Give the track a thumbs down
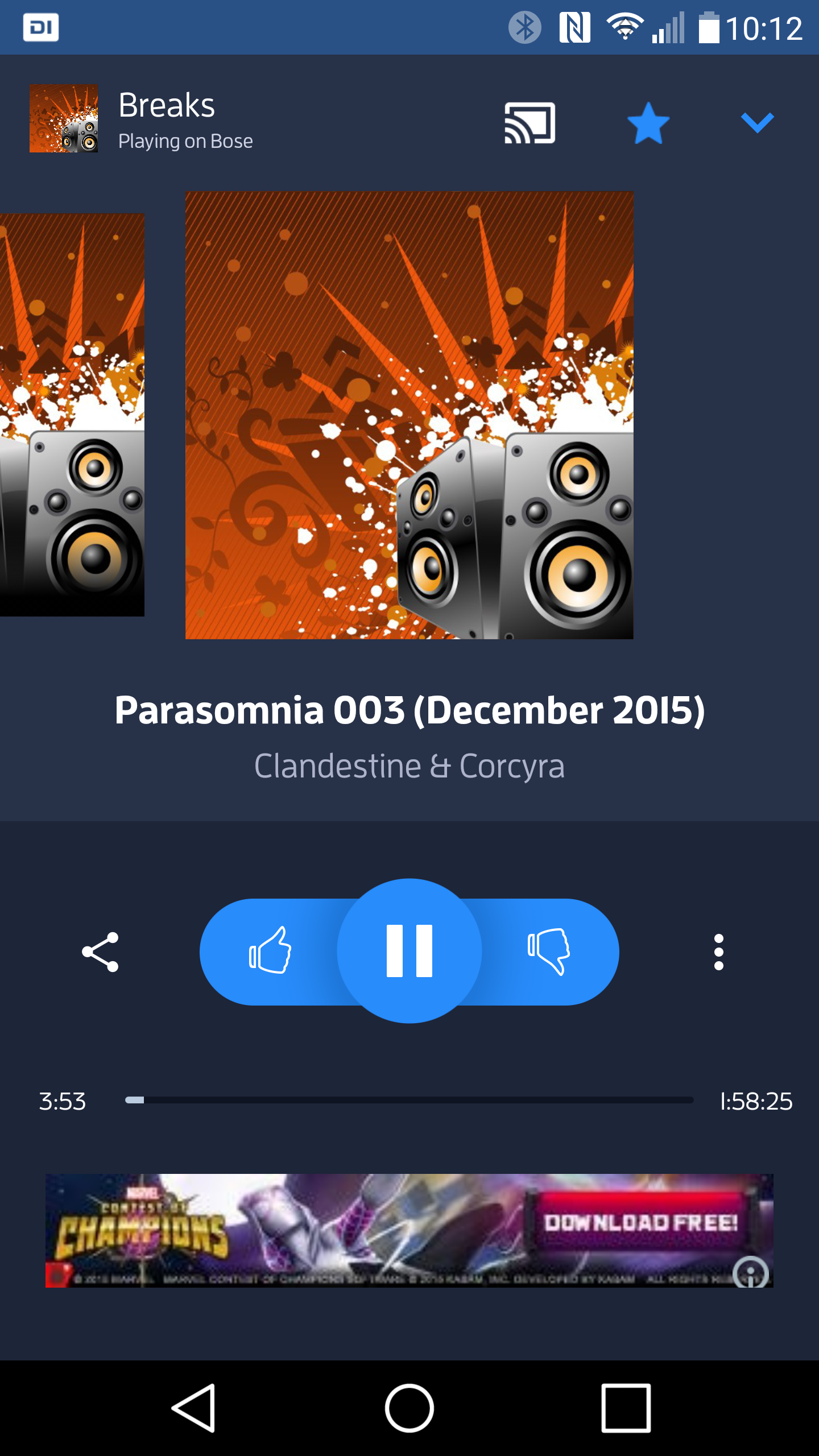 549,951
